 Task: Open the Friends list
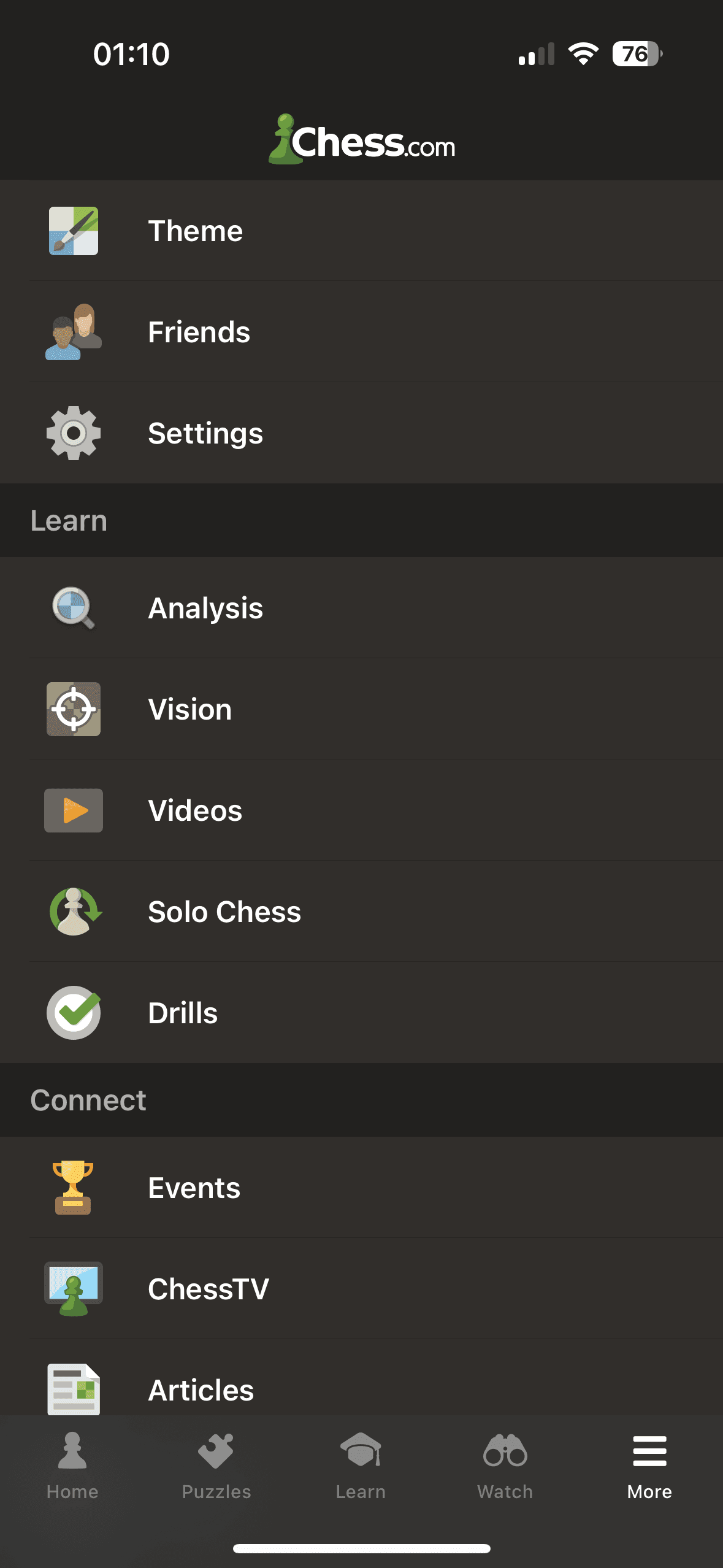(x=361, y=332)
